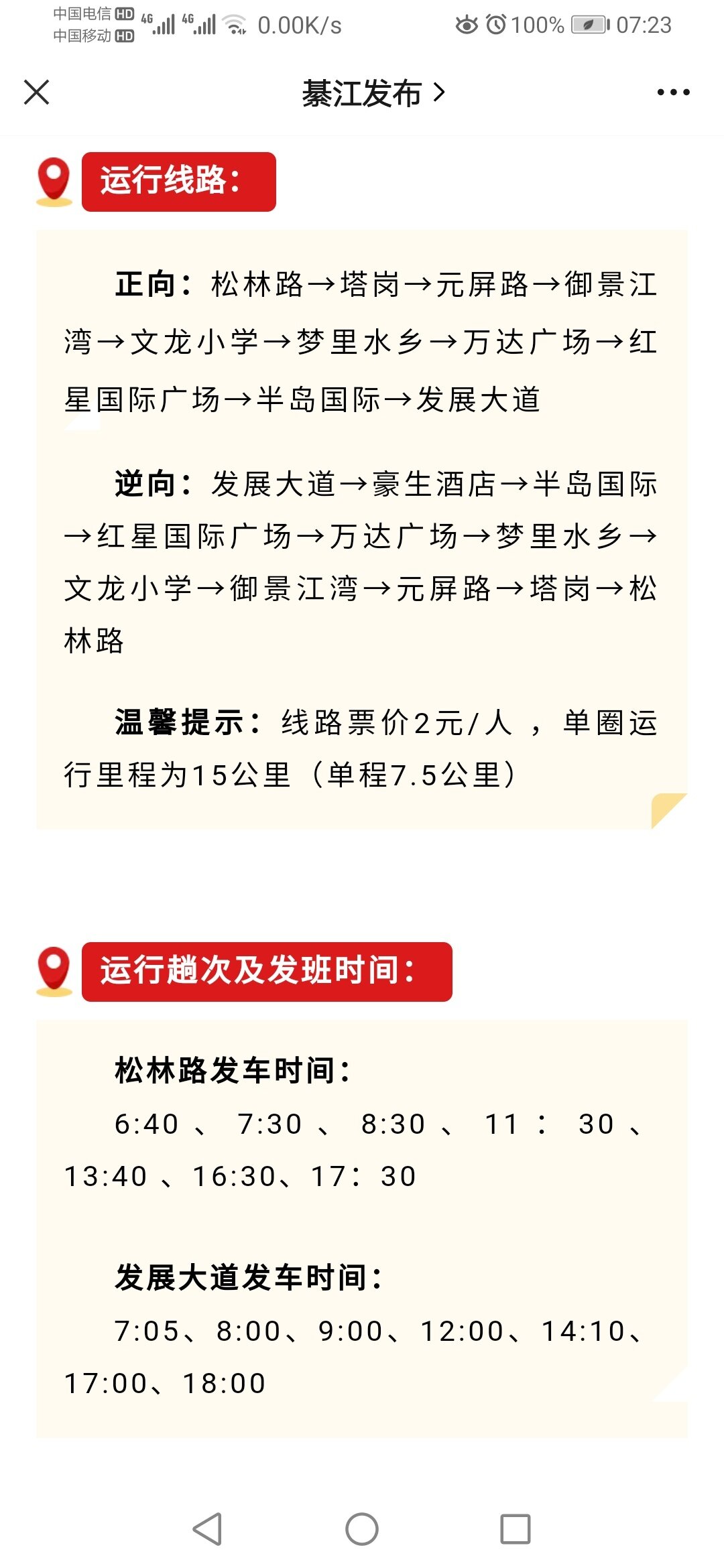The width and height of the screenshot is (724, 1568).
Task: Tap the system home button
Action: click(x=362, y=1528)
